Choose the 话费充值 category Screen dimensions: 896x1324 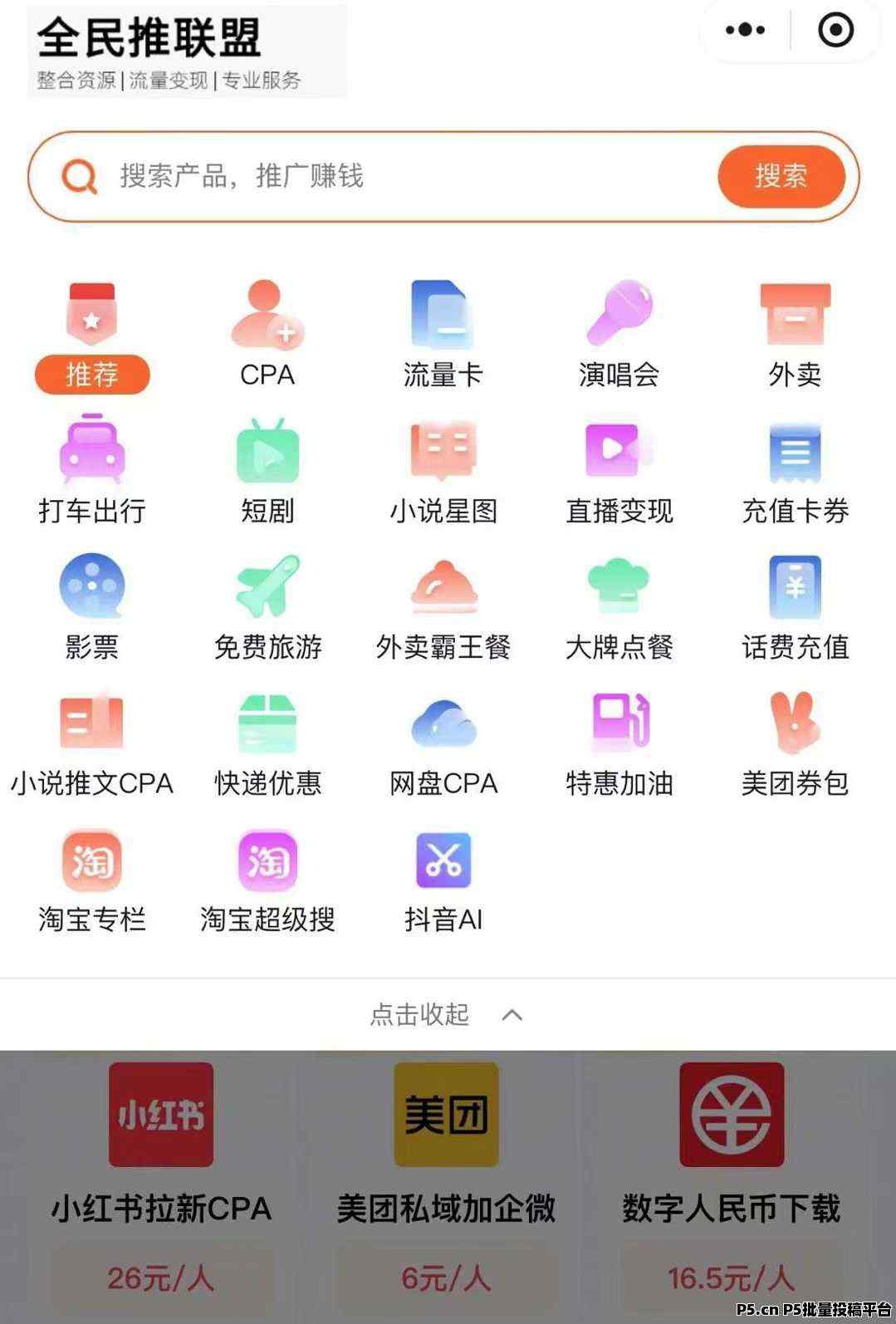tap(795, 608)
